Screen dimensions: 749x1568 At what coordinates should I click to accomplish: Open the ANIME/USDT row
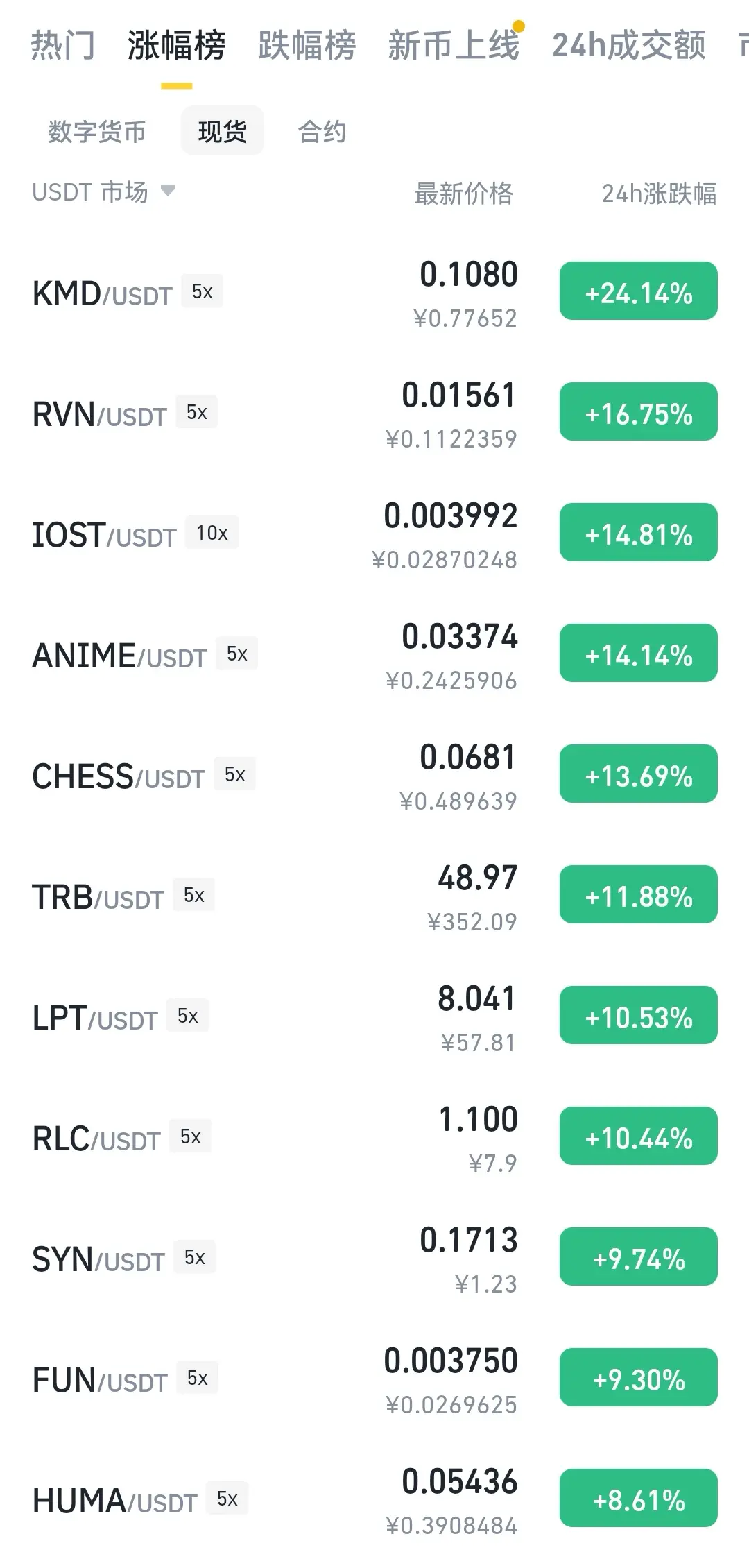tap(374, 655)
